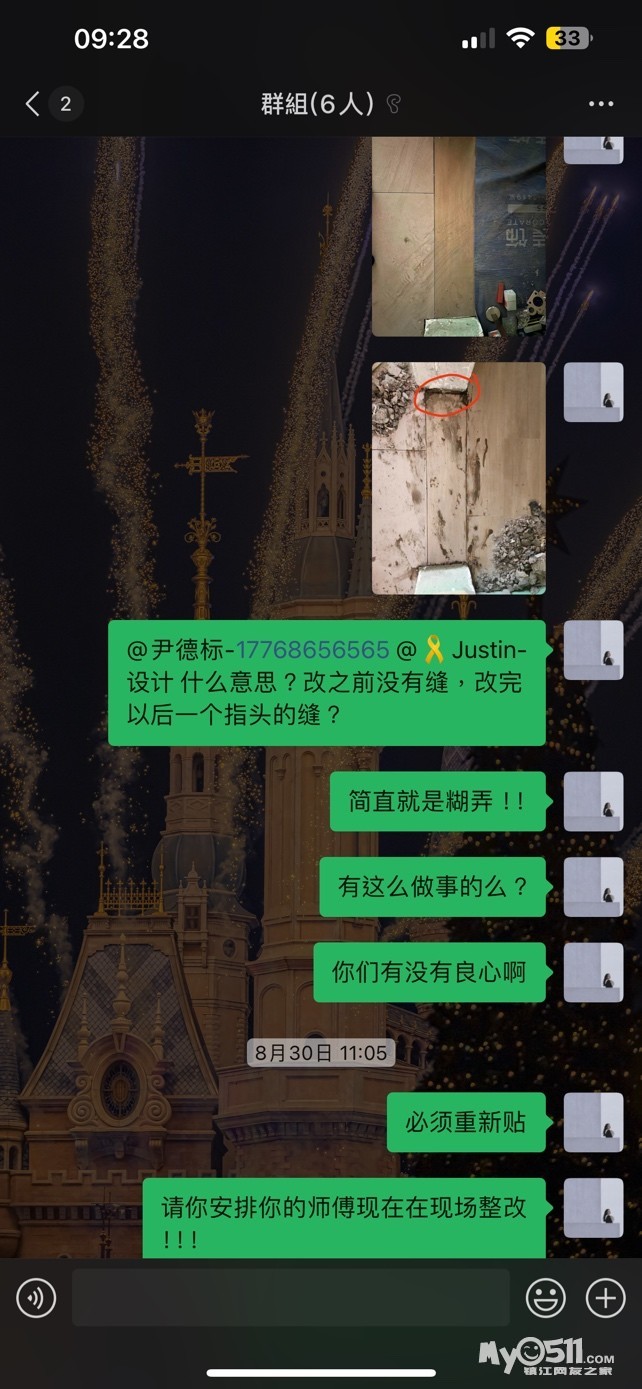The width and height of the screenshot is (642, 1389).
Task: Open sender avatar beside 简直就是糊弄 message
Action: coord(593,801)
